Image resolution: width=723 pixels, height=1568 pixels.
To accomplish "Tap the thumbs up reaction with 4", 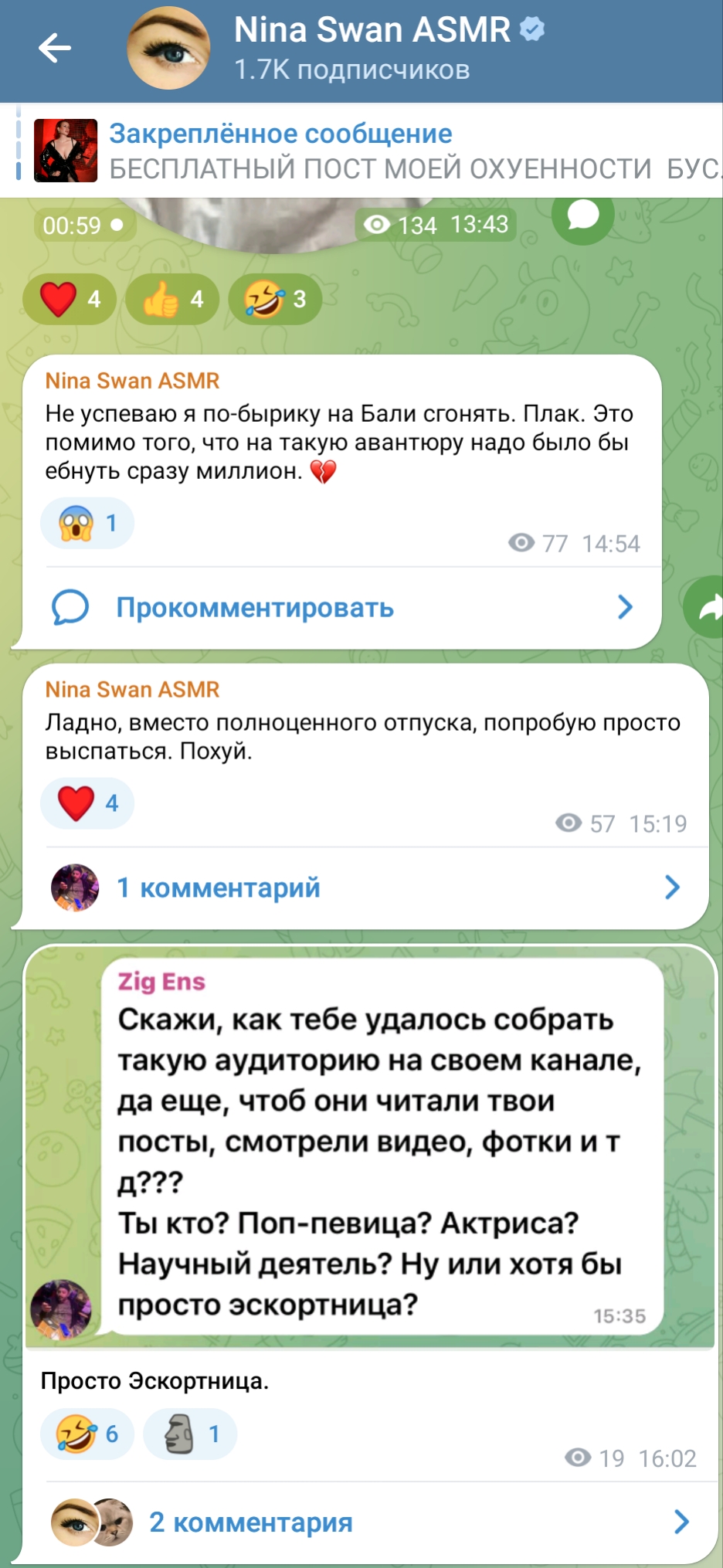I will 172,299.
